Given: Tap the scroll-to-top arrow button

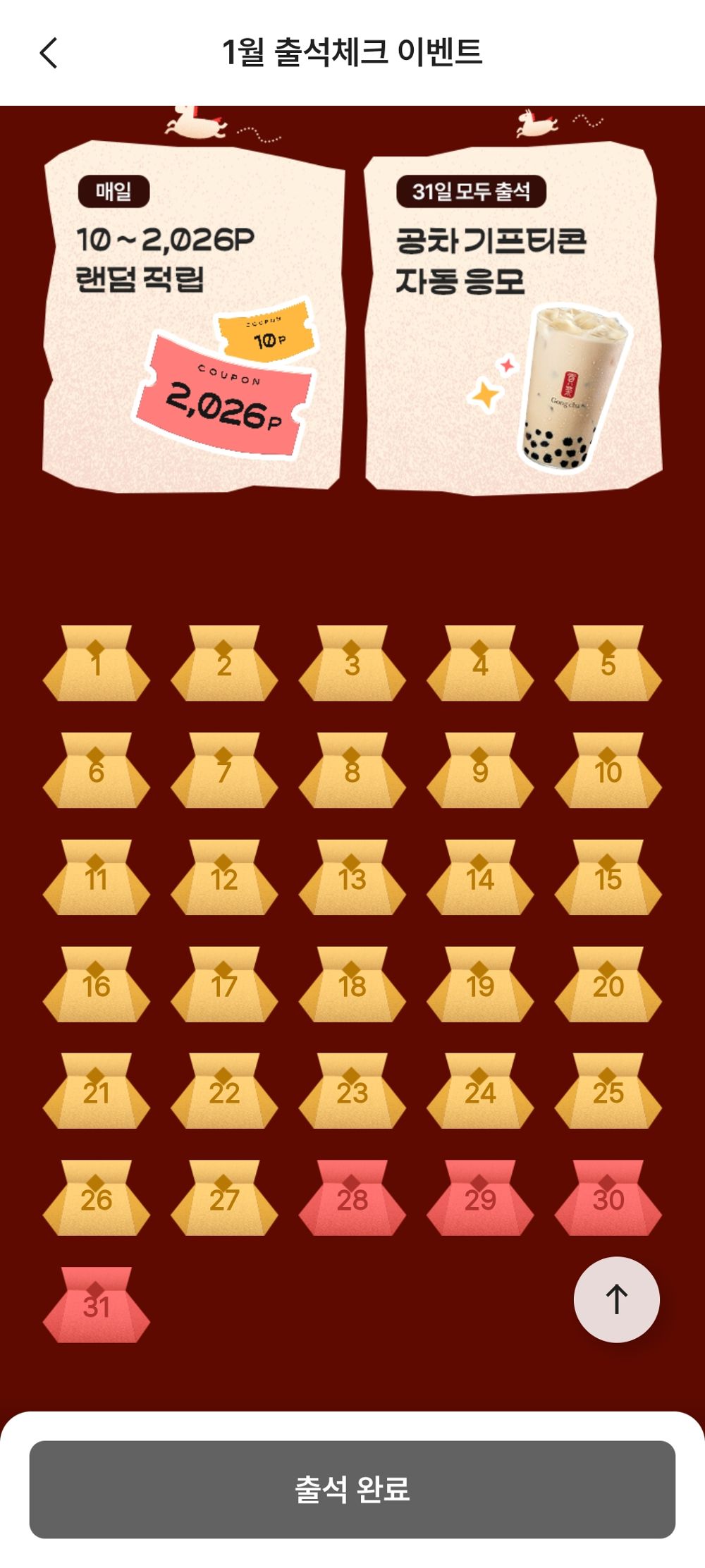Looking at the screenshot, I should coord(616,1299).
